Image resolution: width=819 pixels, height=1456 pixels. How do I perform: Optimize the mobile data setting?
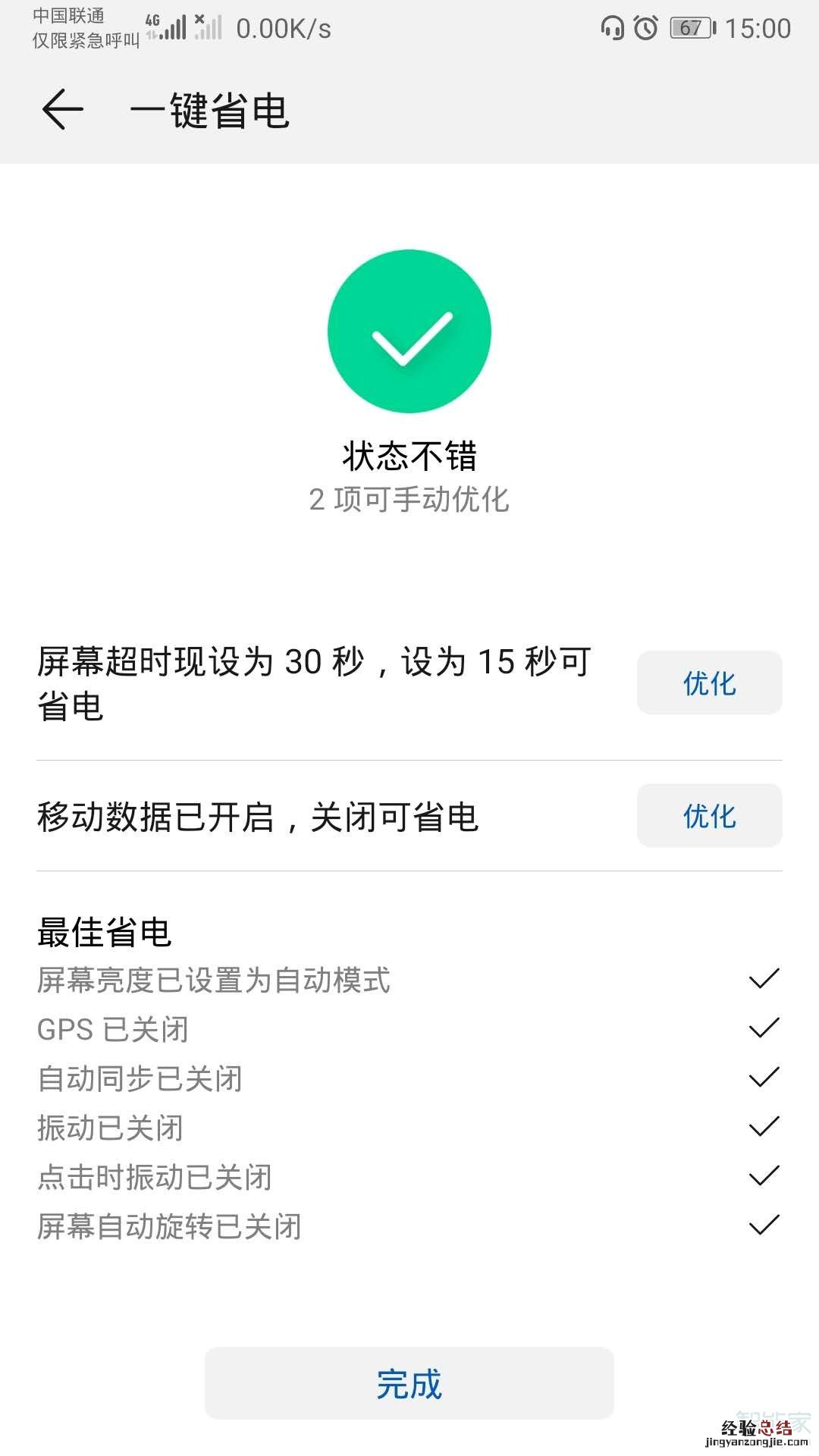point(709,816)
